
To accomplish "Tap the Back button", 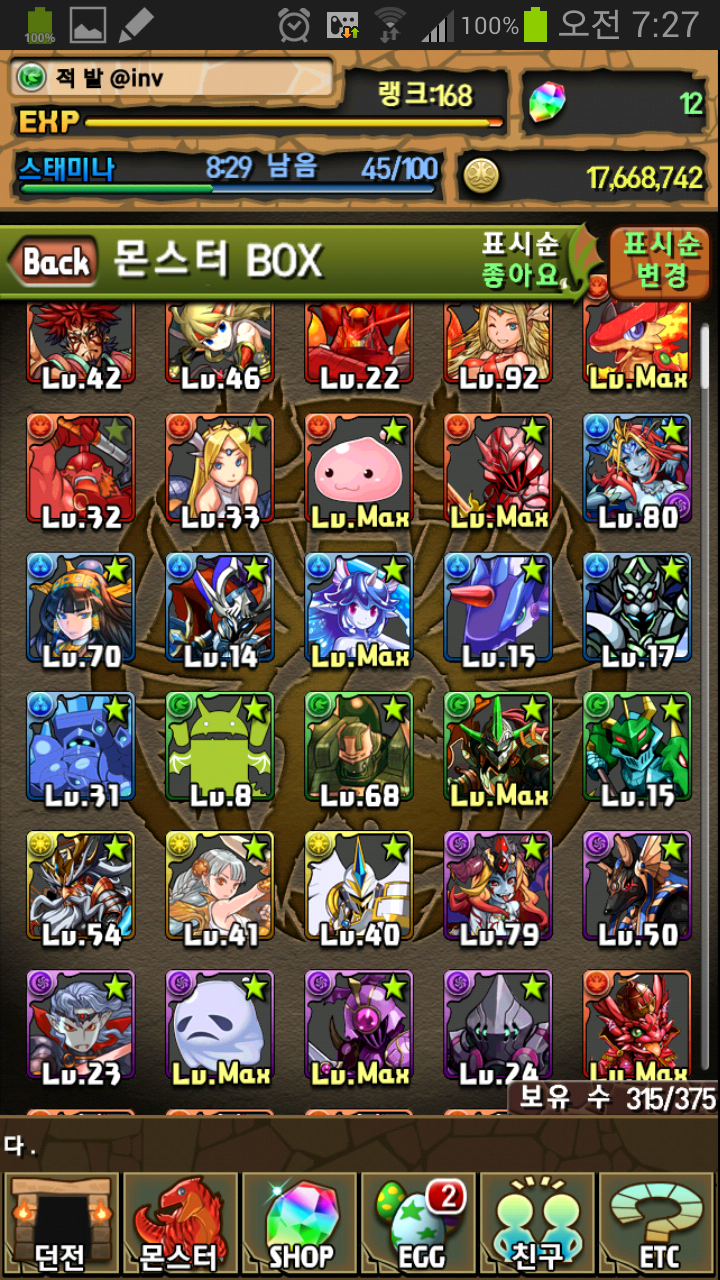I will (x=54, y=262).
